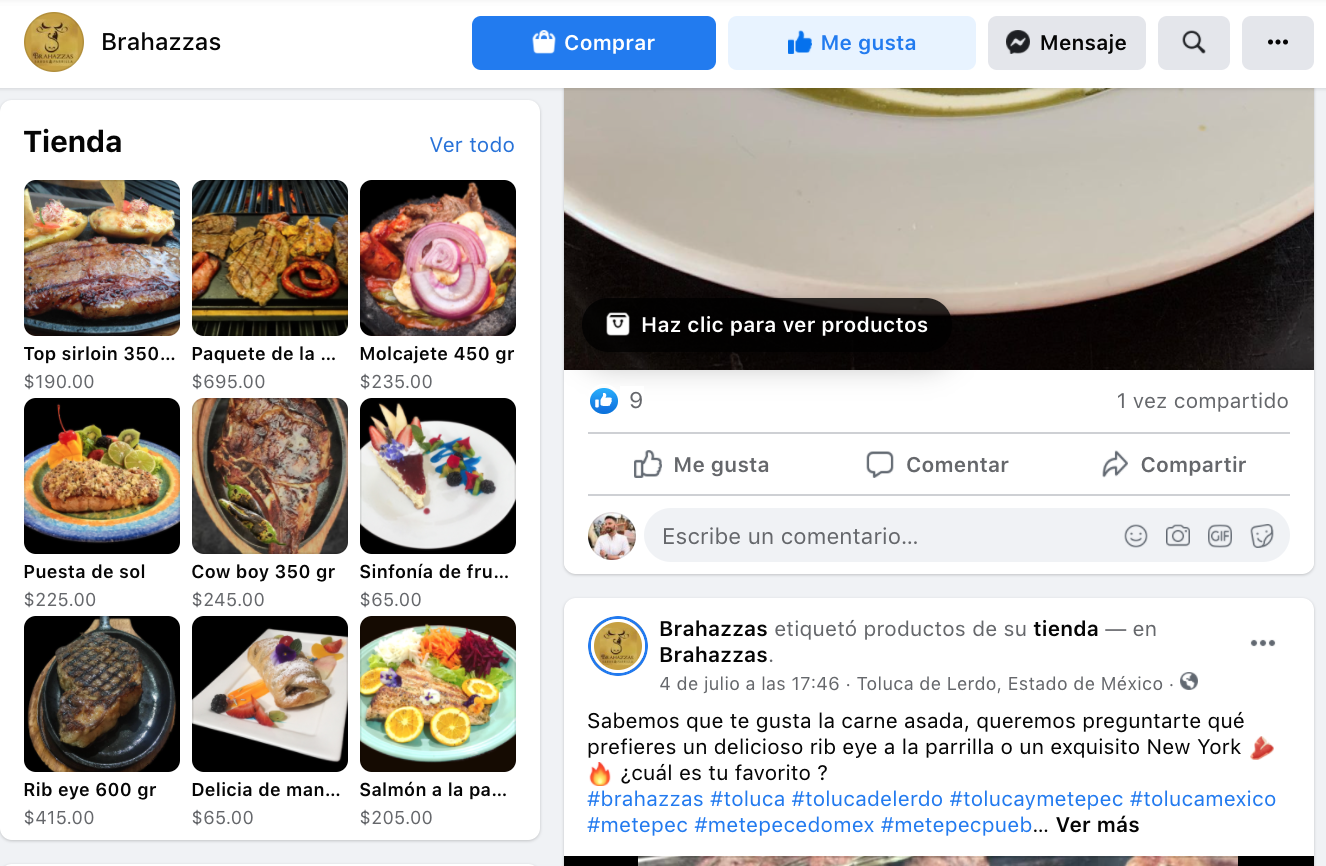Tap Comentar under the post

click(937, 465)
